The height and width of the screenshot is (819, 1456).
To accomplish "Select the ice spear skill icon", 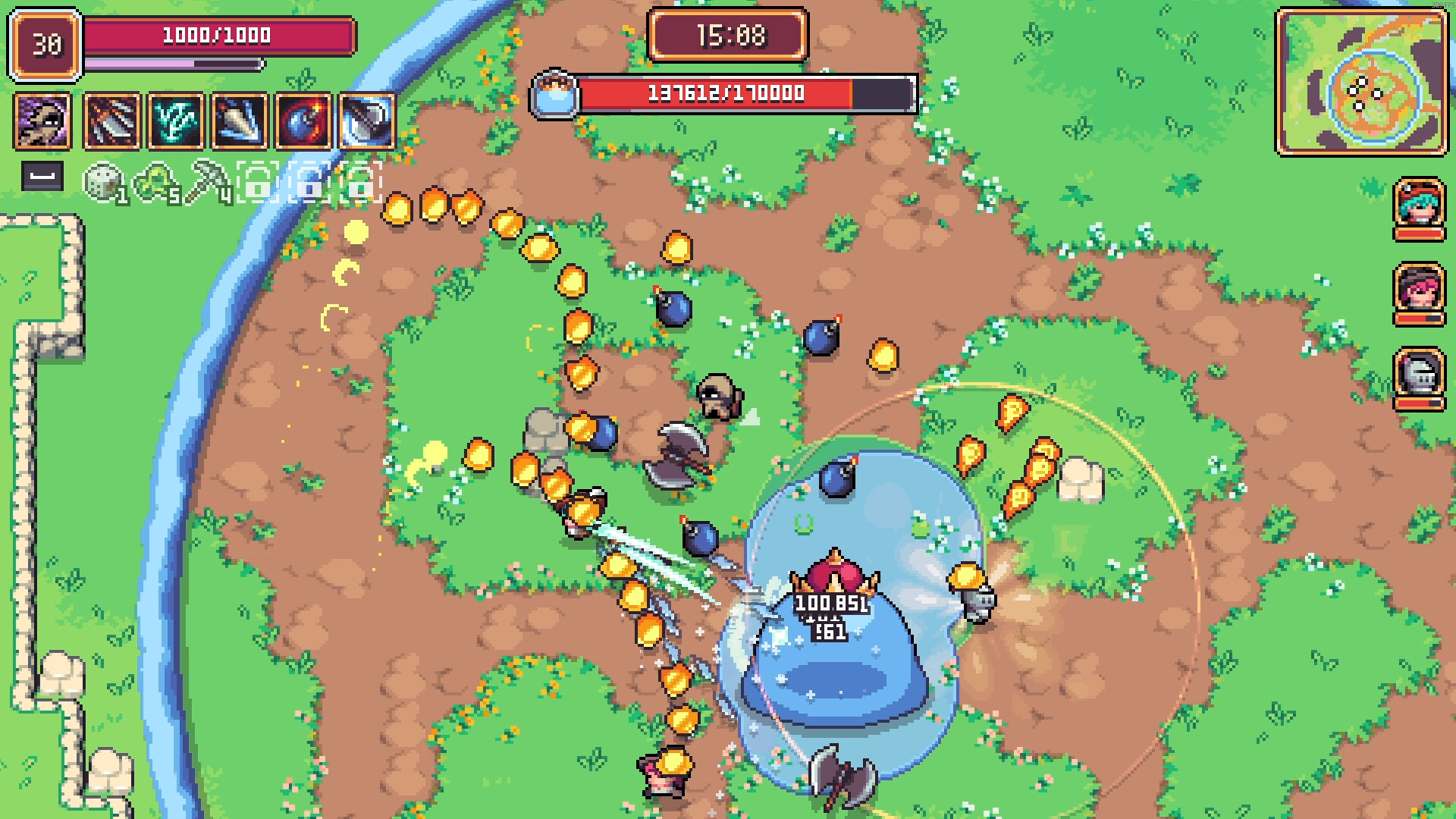I will (x=240, y=121).
